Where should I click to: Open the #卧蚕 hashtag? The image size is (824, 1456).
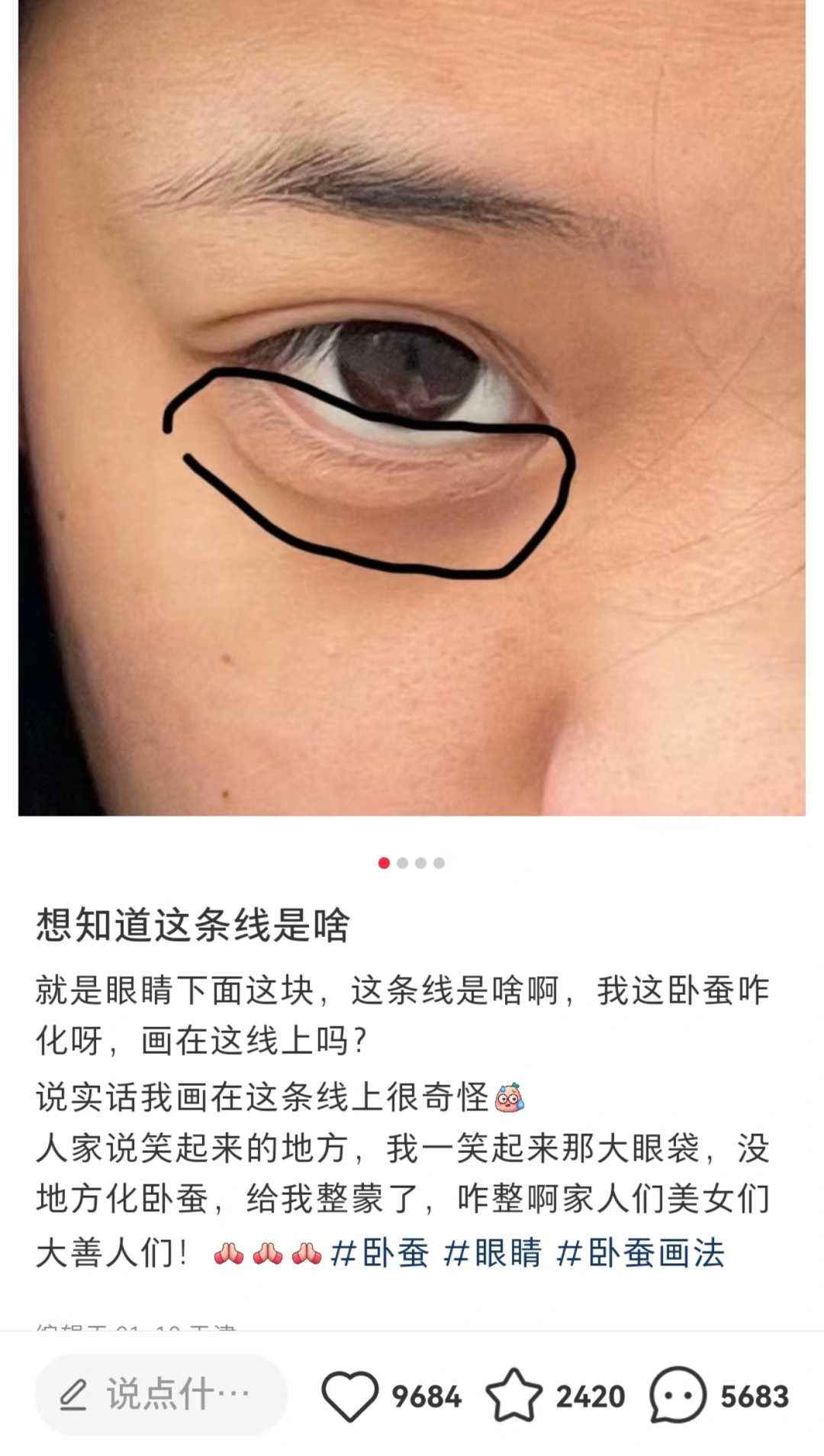[x=380, y=1254]
